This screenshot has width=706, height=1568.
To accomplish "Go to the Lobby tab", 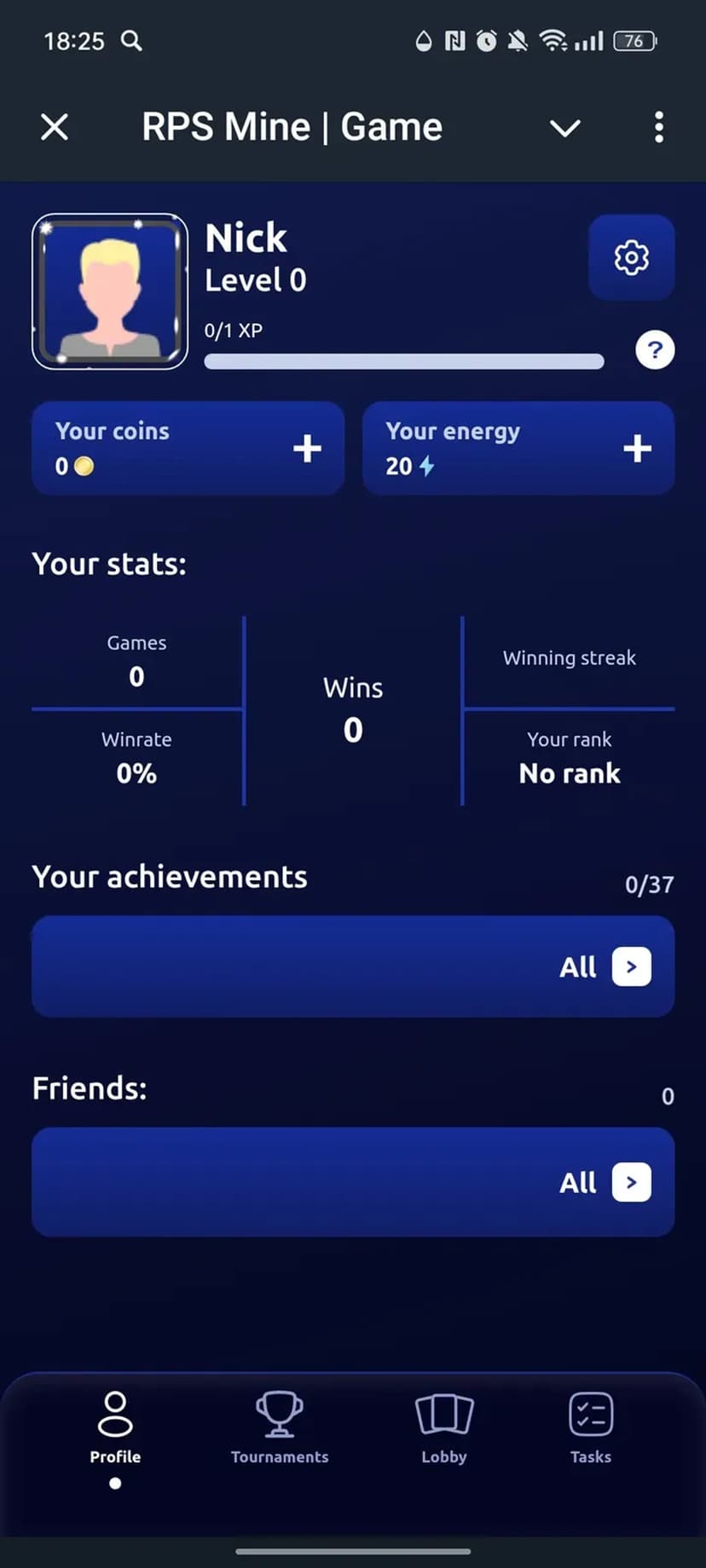I will tap(443, 1427).
